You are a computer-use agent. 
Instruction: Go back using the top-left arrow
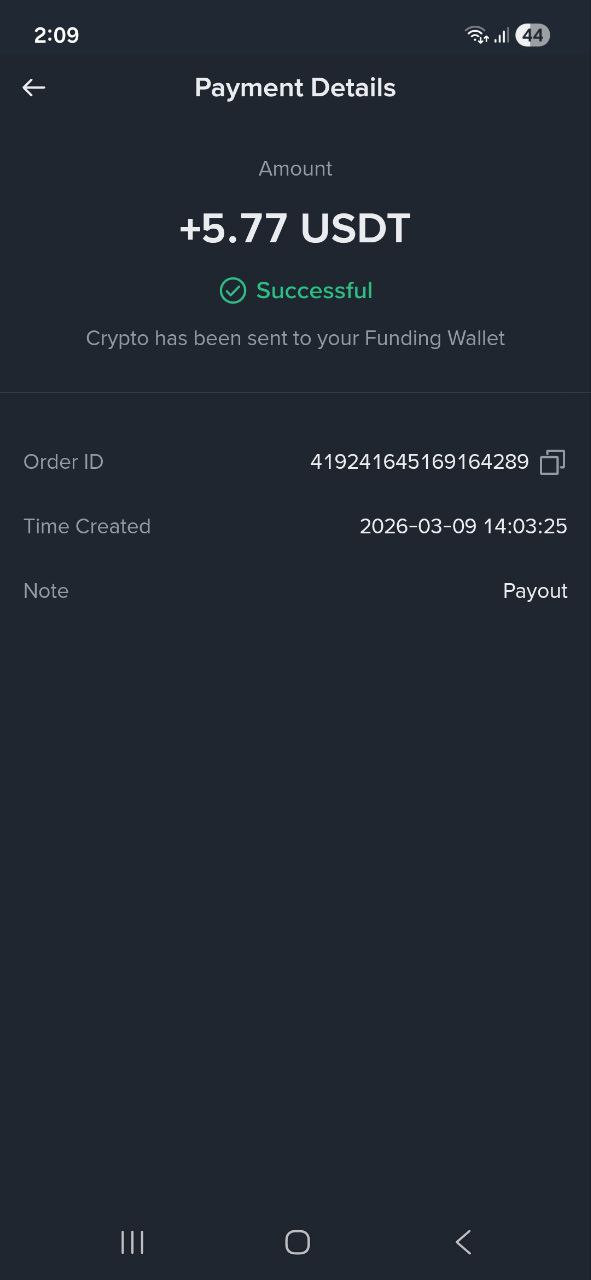tap(34, 88)
